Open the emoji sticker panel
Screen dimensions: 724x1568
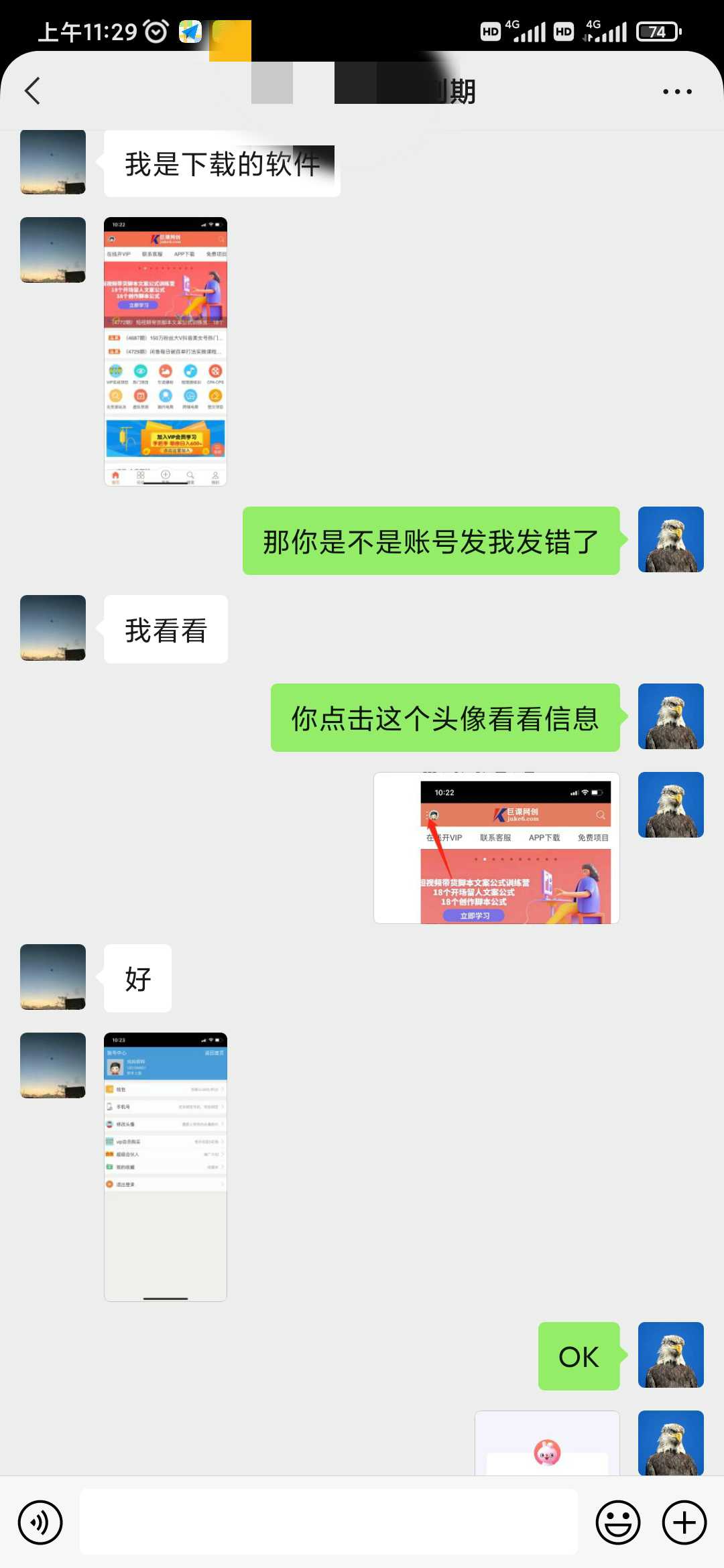pyautogui.click(x=618, y=1522)
